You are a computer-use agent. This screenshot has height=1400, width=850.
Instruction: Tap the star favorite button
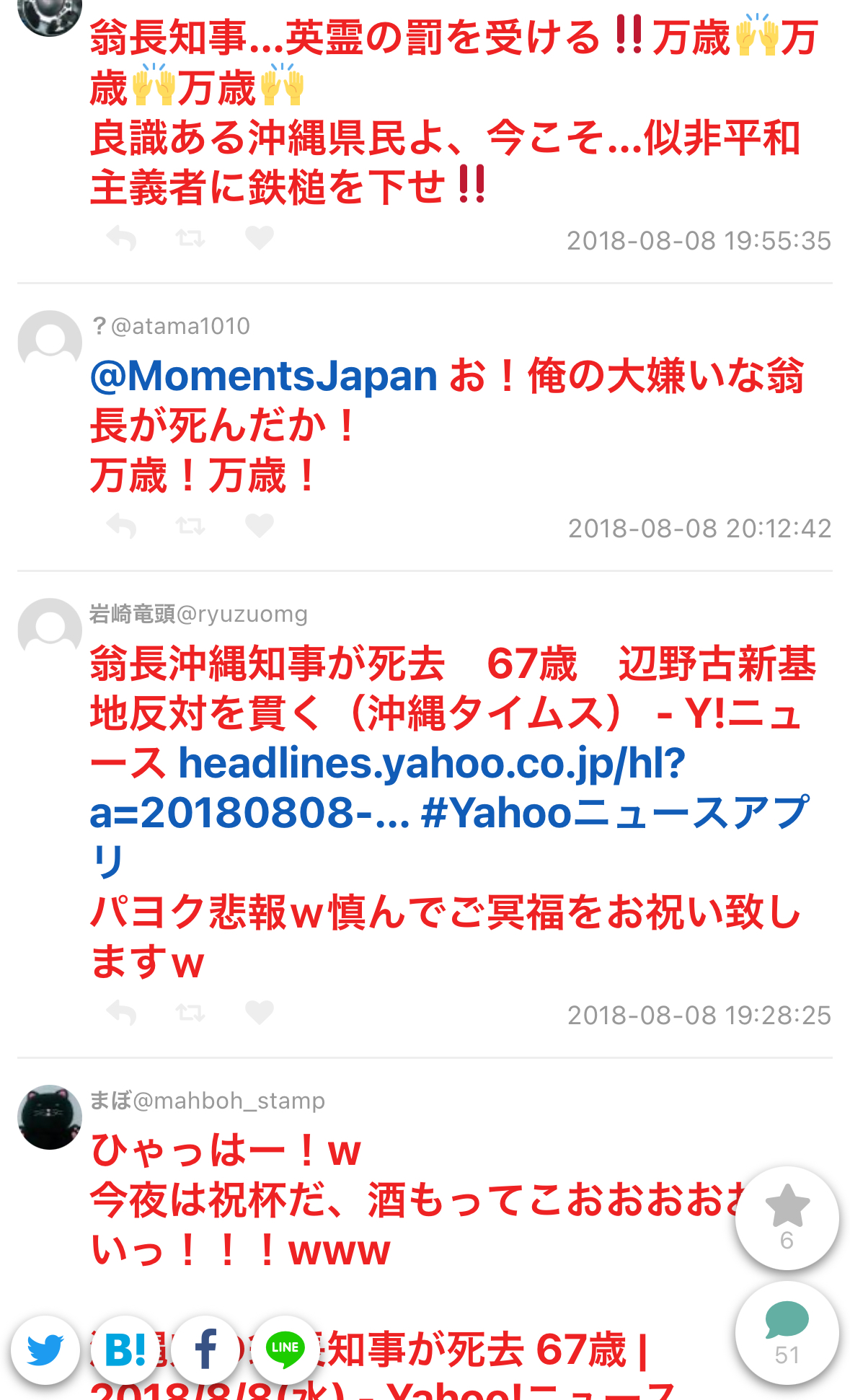[x=787, y=1218]
